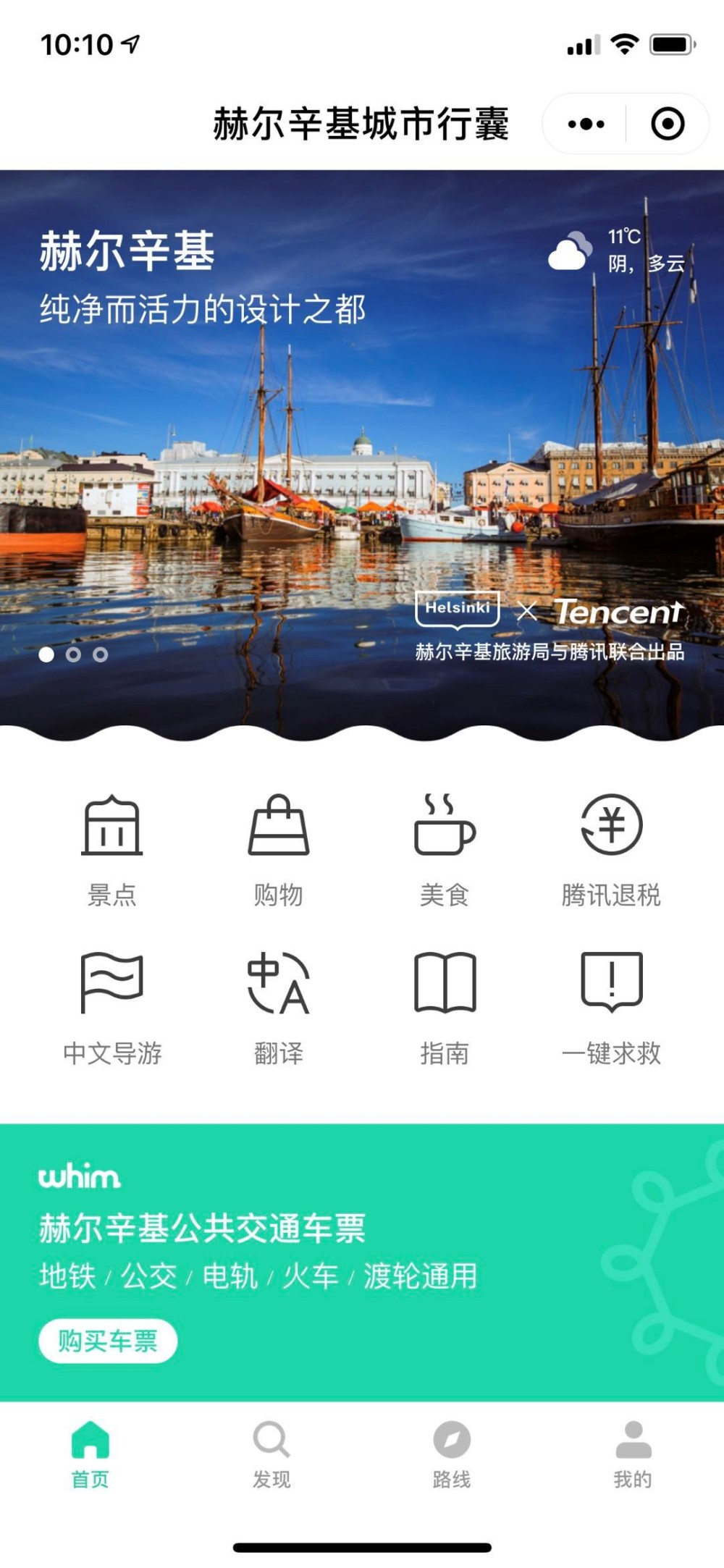Viewport: 724px width, 1568px height.
Task: Open 腾讯退税 tax refund
Action: click(612, 851)
